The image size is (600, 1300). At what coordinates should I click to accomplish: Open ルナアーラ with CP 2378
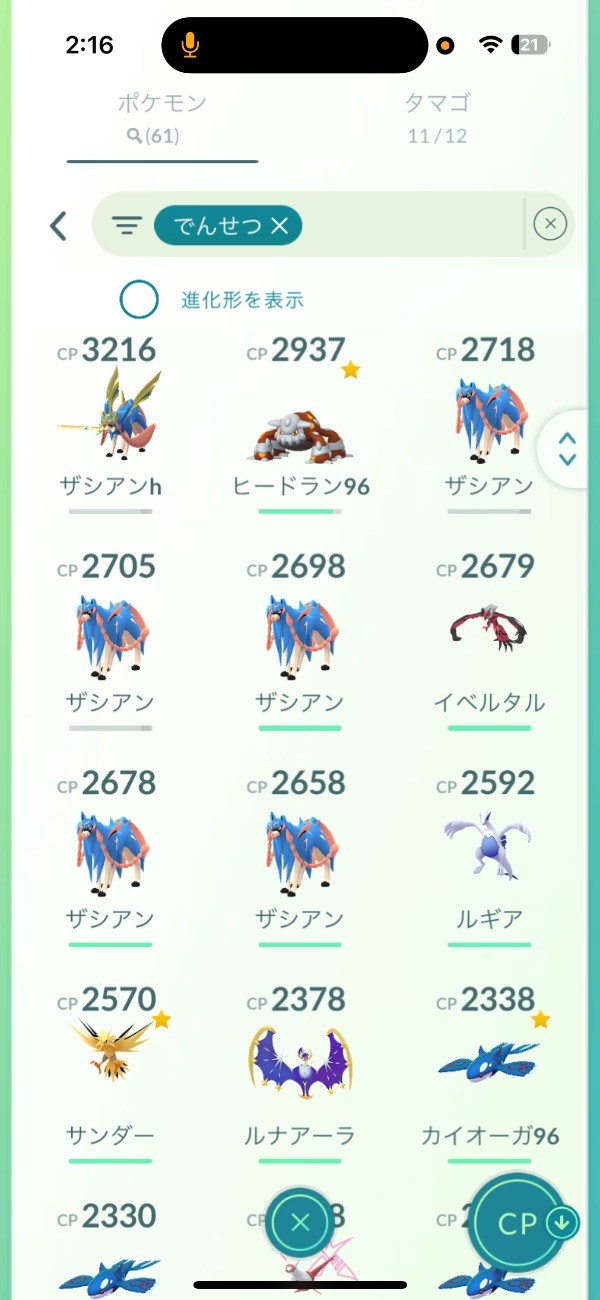pos(300,1070)
